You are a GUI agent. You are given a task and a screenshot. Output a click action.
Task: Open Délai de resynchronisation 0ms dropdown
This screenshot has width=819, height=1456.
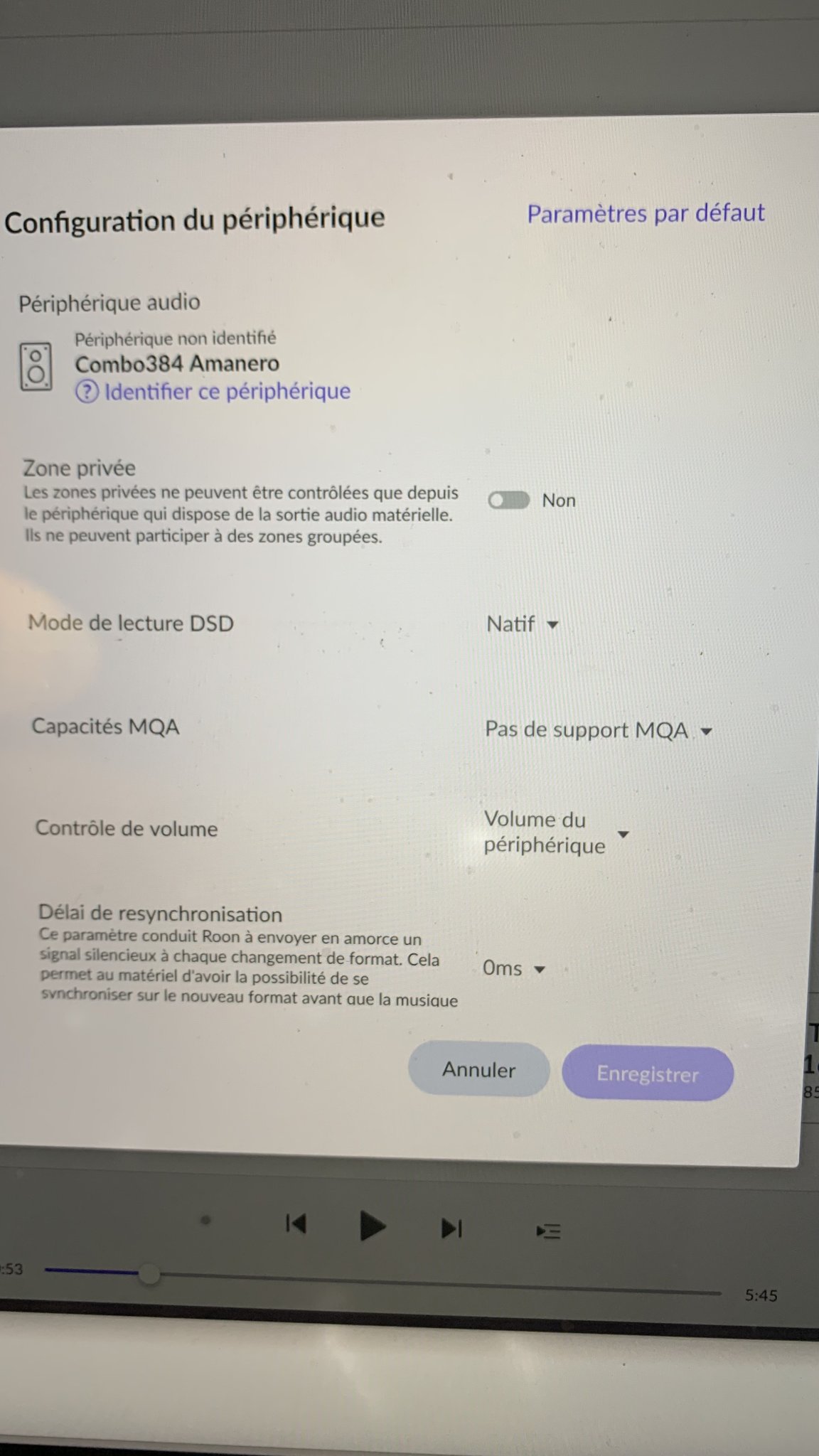[x=514, y=968]
